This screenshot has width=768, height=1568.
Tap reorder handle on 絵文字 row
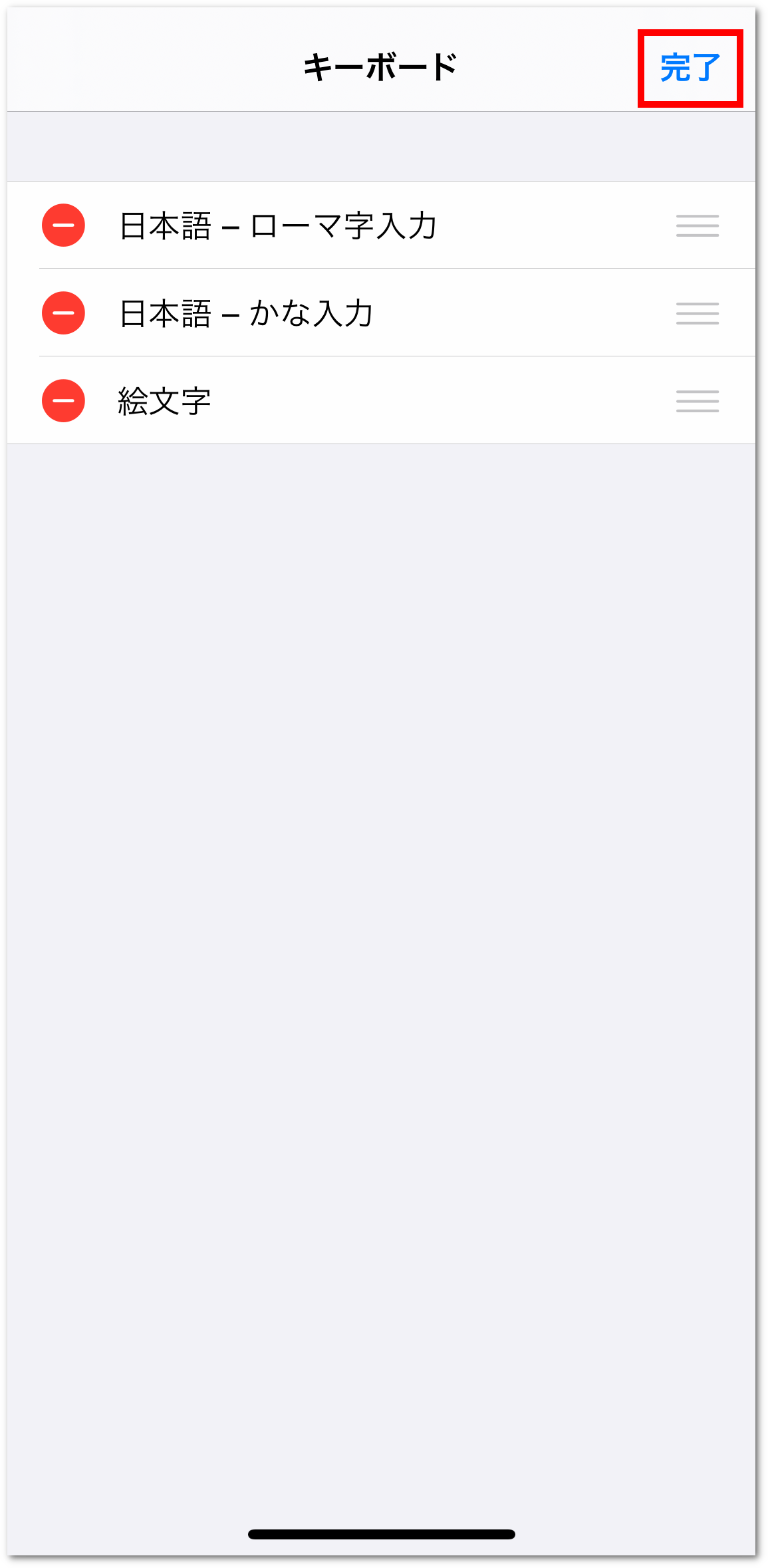(x=697, y=401)
